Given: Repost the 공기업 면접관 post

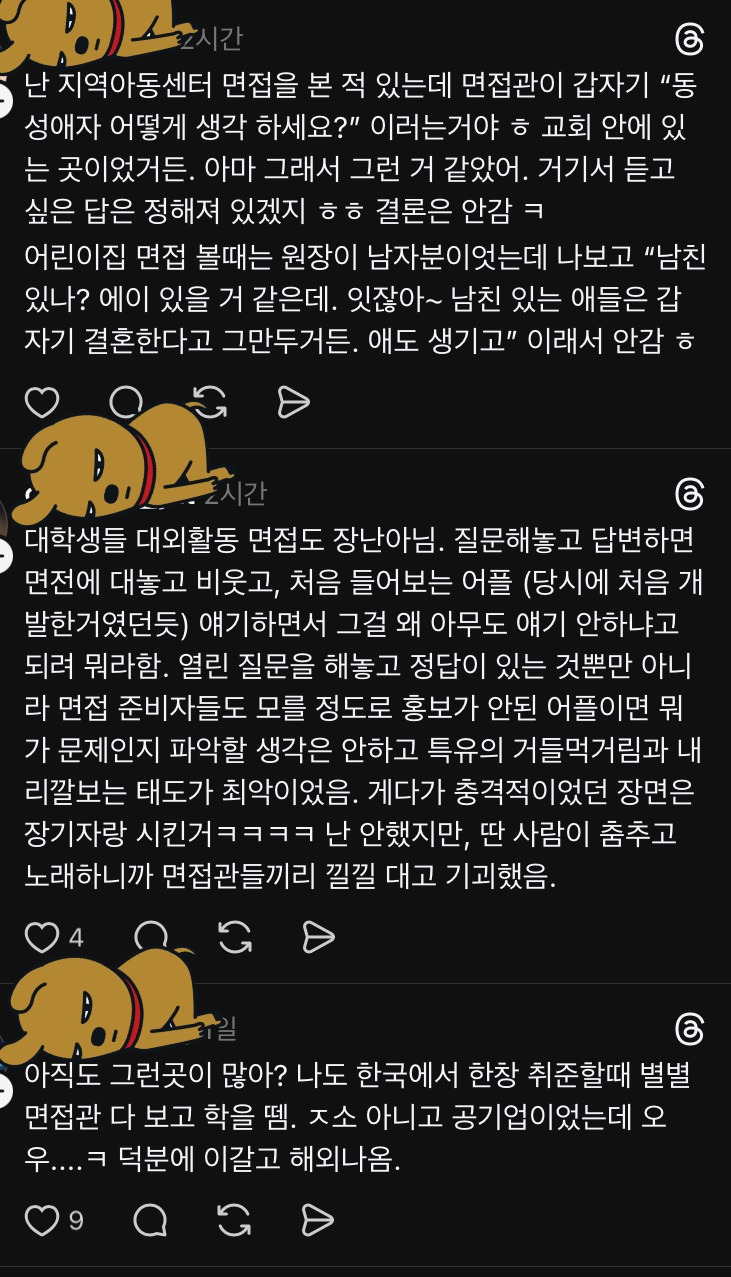Looking at the screenshot, I should coord(234,1220).
